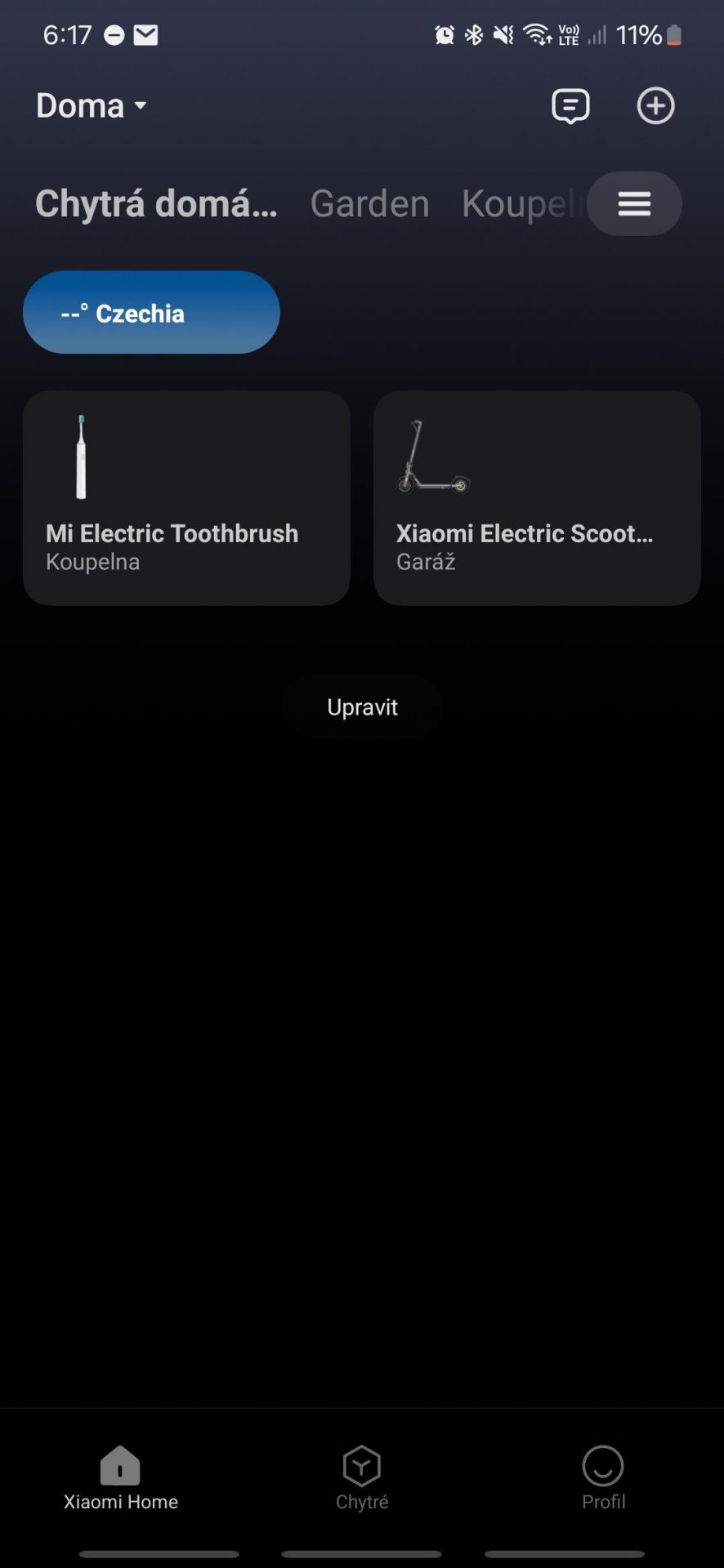Open the Xiaomi Electric Scooter card
This screenshot has width=724, height=1568.
pos(537,498)
